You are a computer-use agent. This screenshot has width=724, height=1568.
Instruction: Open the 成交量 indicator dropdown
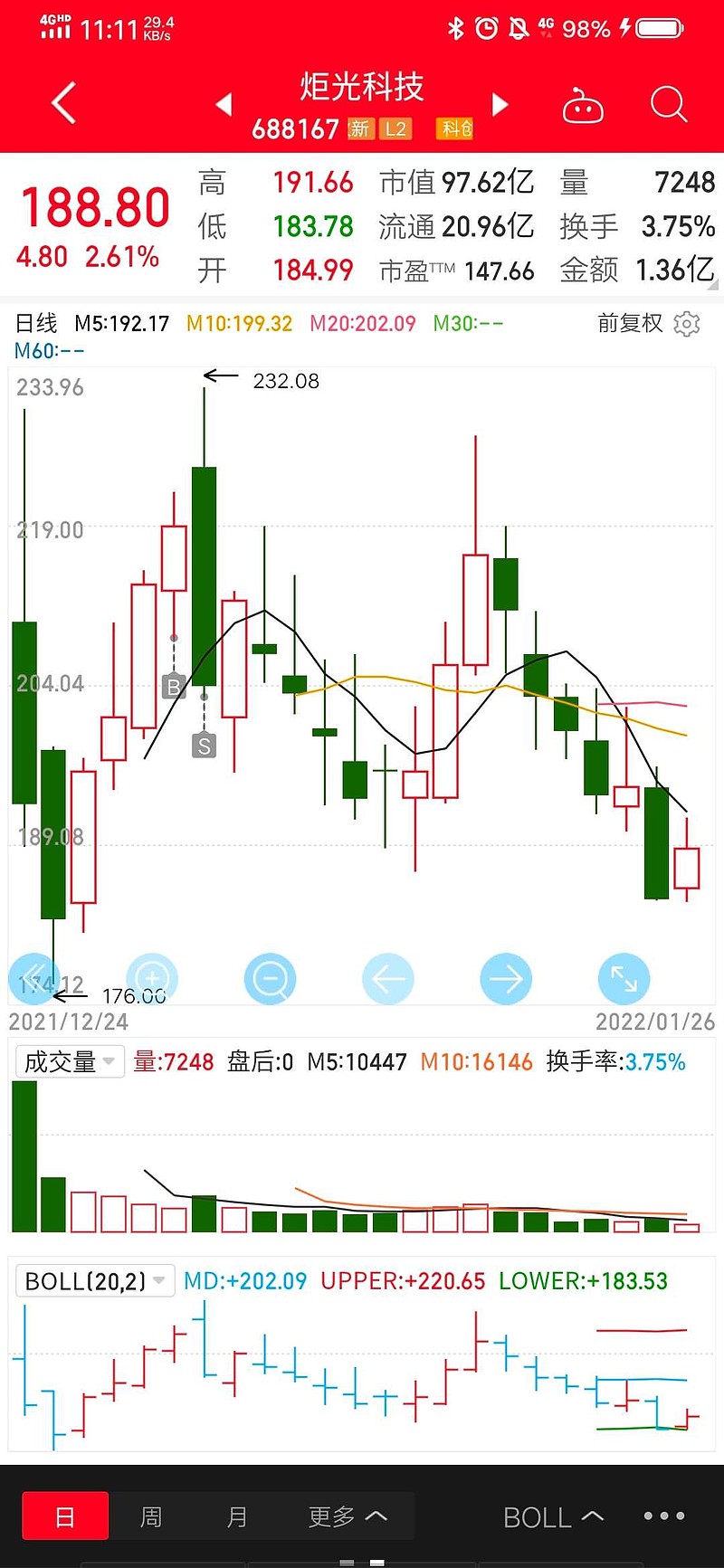pos(69,1061)
